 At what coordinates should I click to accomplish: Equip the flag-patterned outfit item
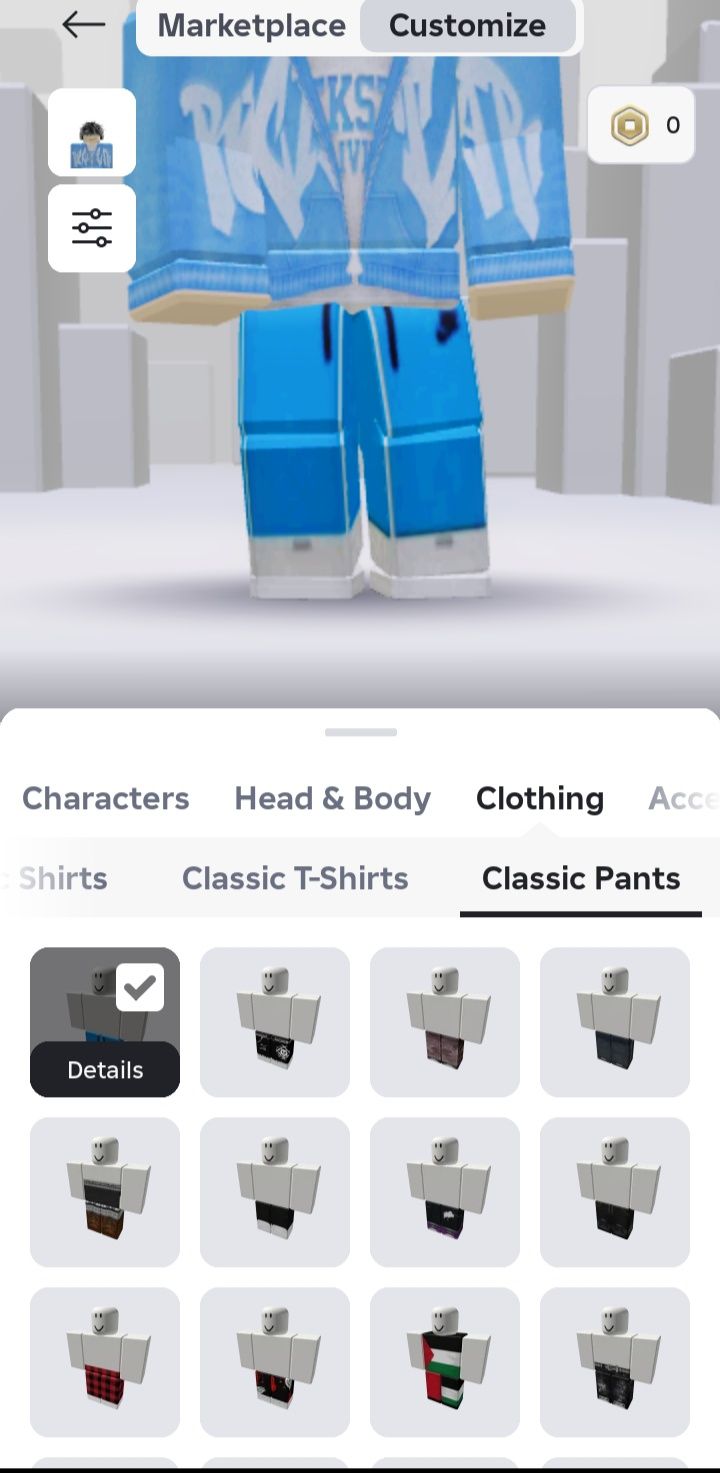coord(445,1362)
